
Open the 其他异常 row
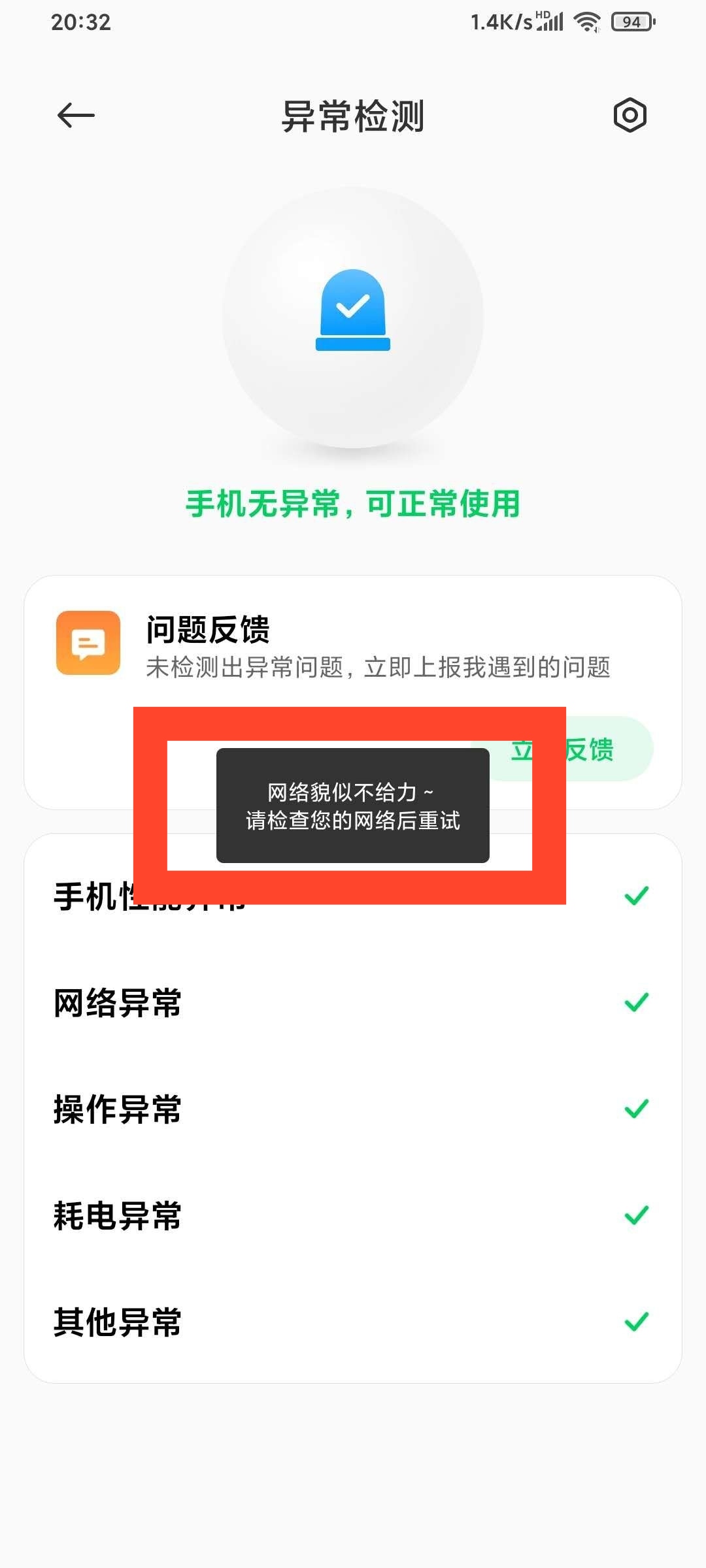click(353, 1322)
